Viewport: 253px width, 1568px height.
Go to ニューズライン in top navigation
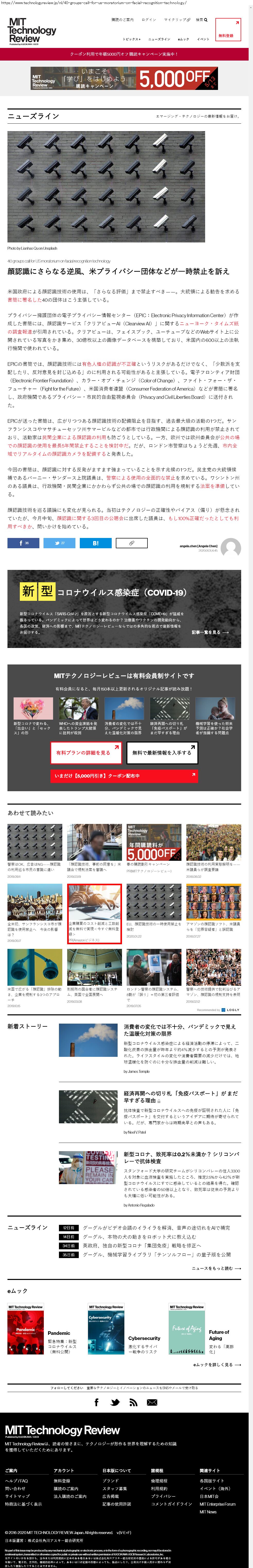[159, 39]
